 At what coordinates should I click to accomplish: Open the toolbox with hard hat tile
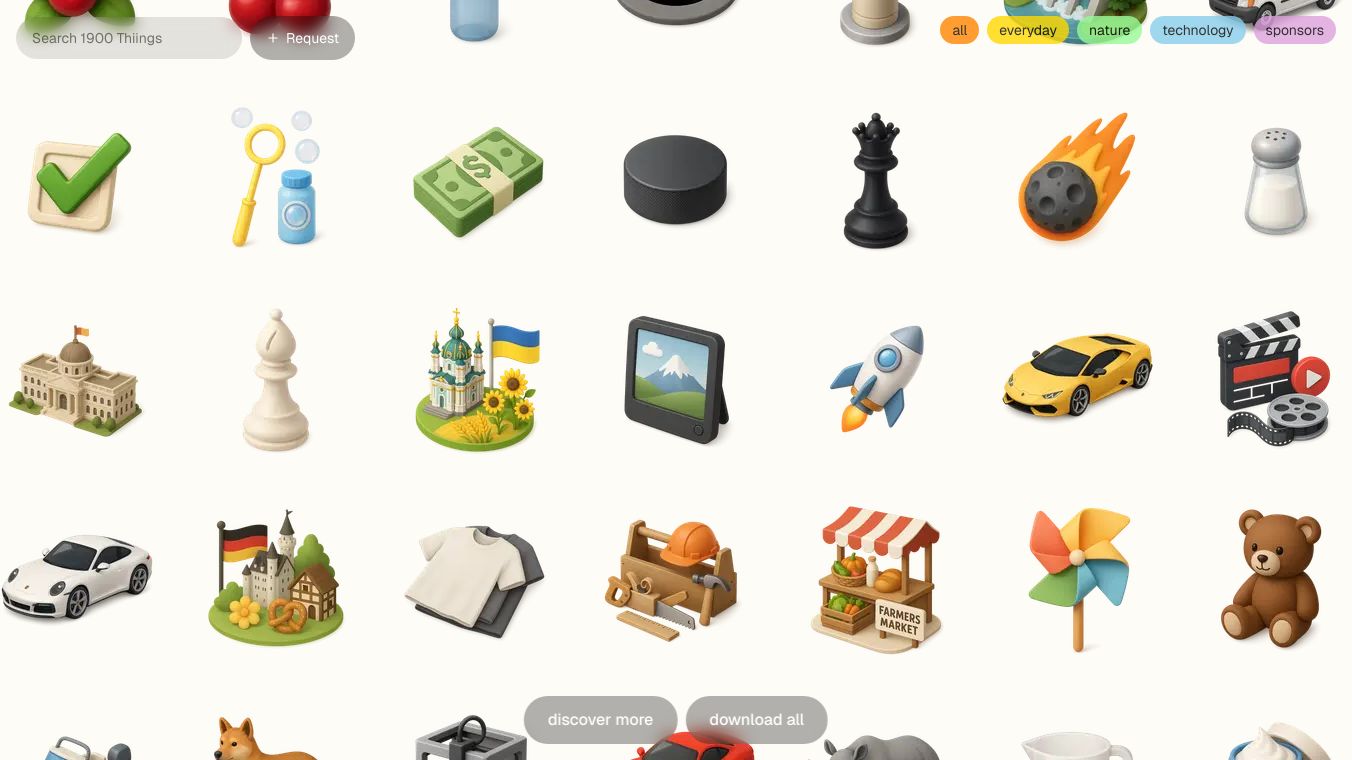coord(672,580)
